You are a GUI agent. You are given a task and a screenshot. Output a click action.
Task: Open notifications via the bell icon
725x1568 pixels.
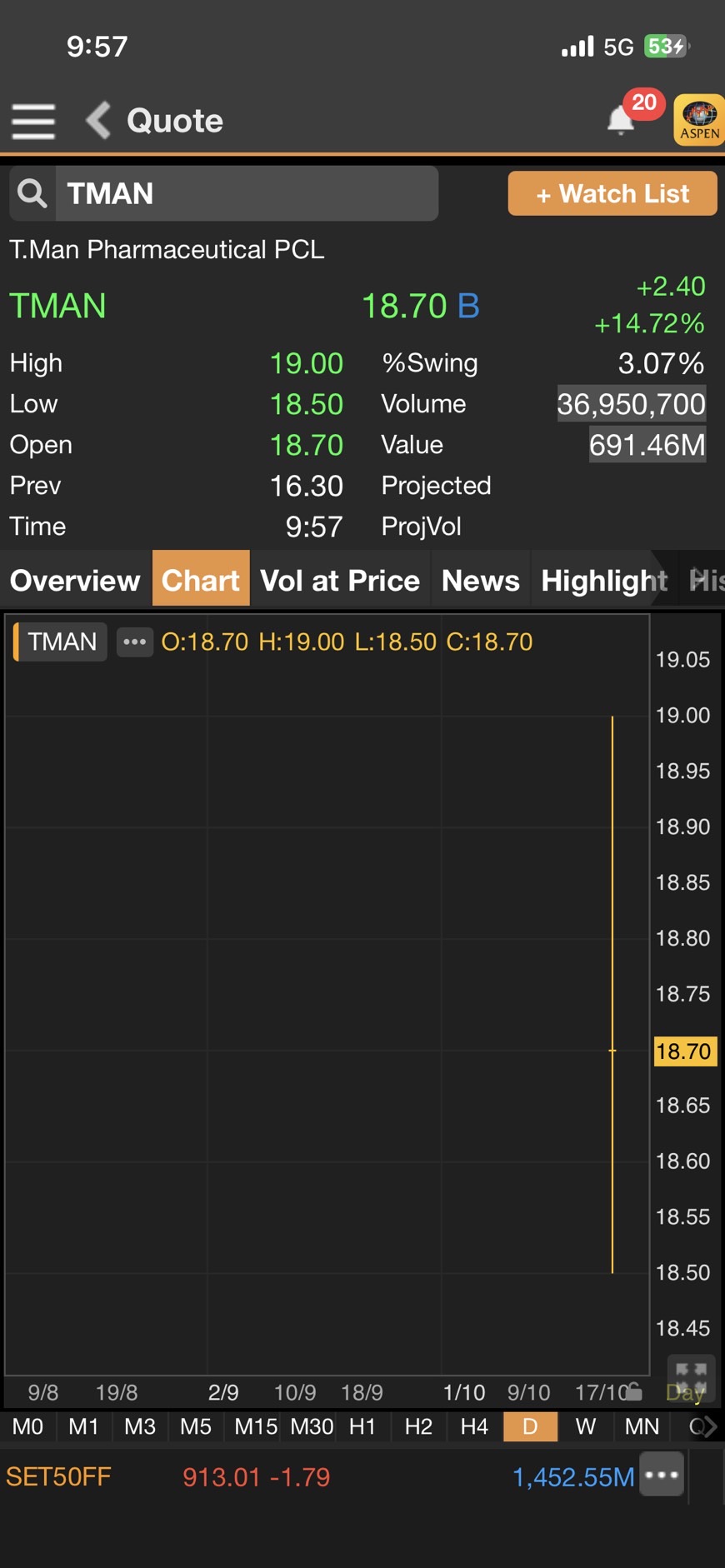620,120
